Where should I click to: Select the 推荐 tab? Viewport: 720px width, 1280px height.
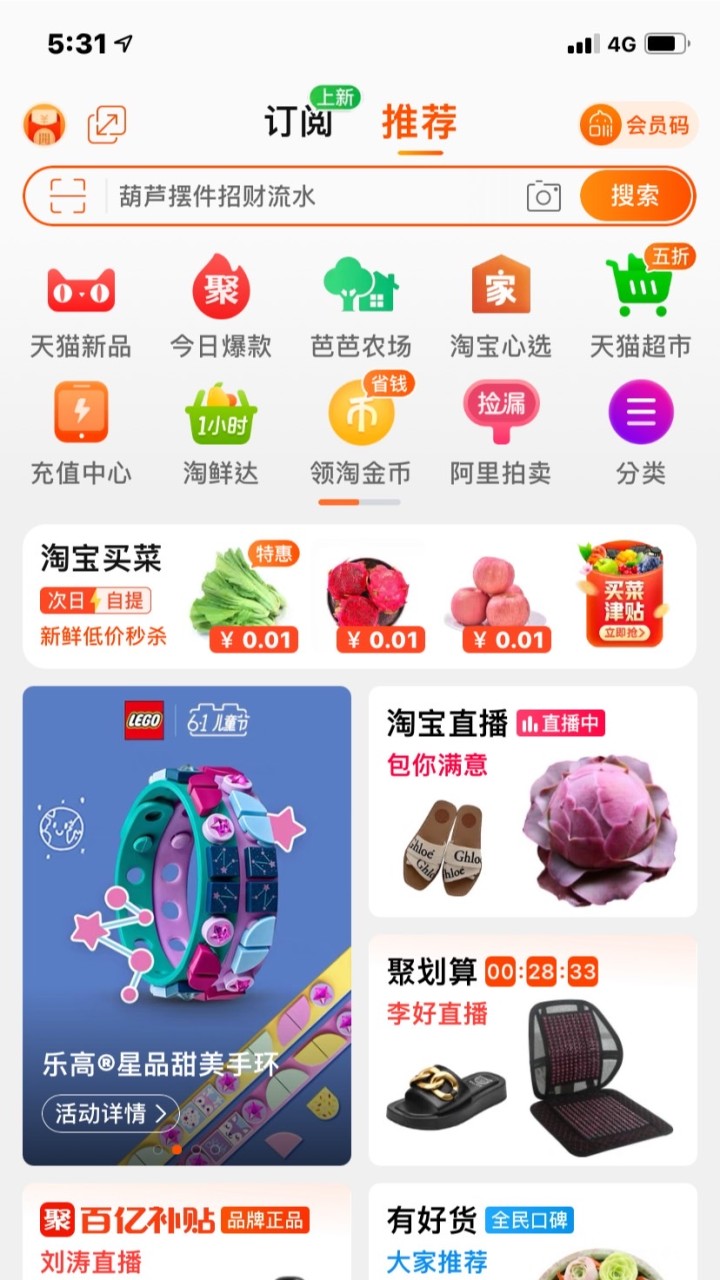(419, 123)
